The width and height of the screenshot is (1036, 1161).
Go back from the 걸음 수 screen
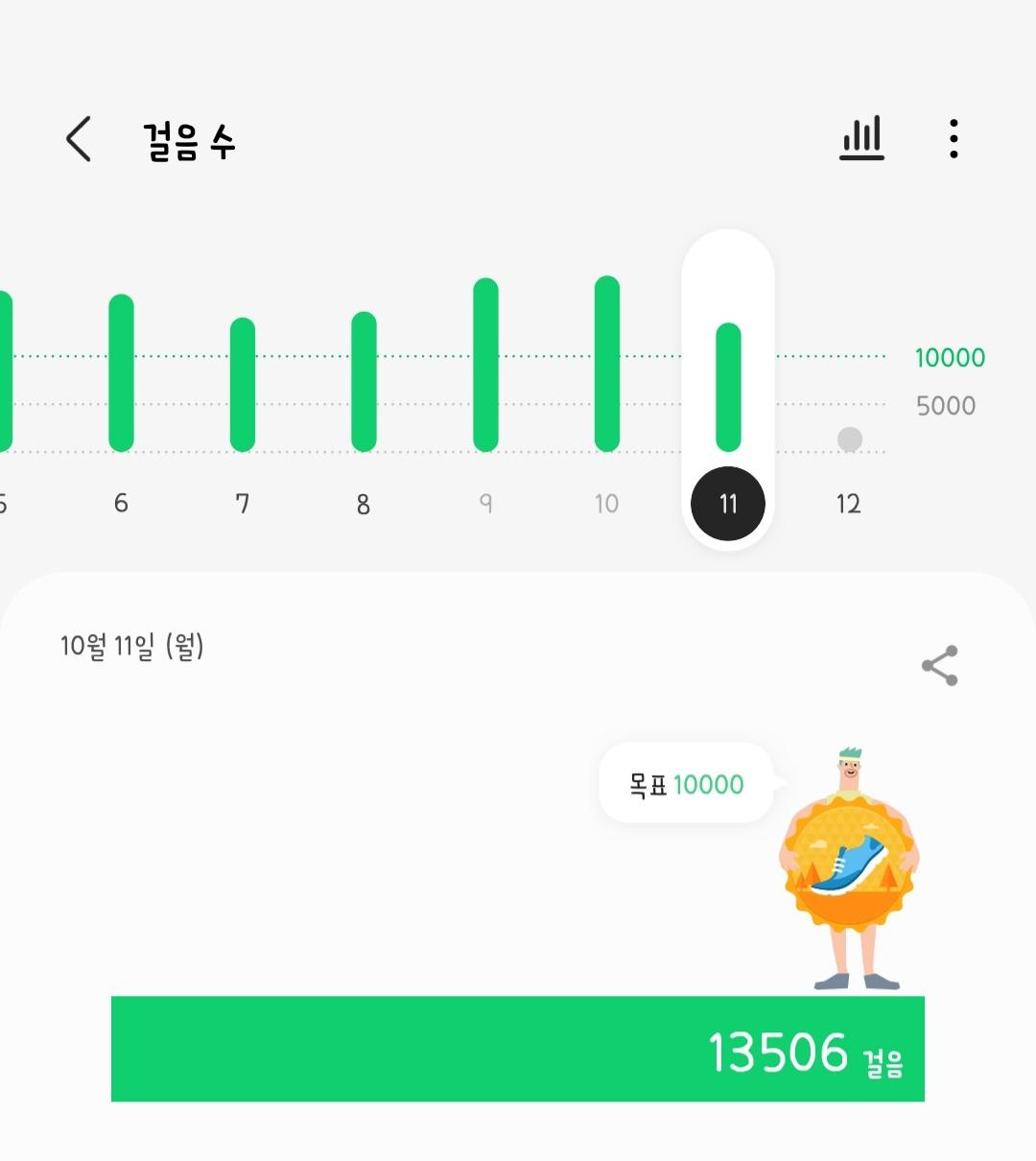(x=79, y=139)
